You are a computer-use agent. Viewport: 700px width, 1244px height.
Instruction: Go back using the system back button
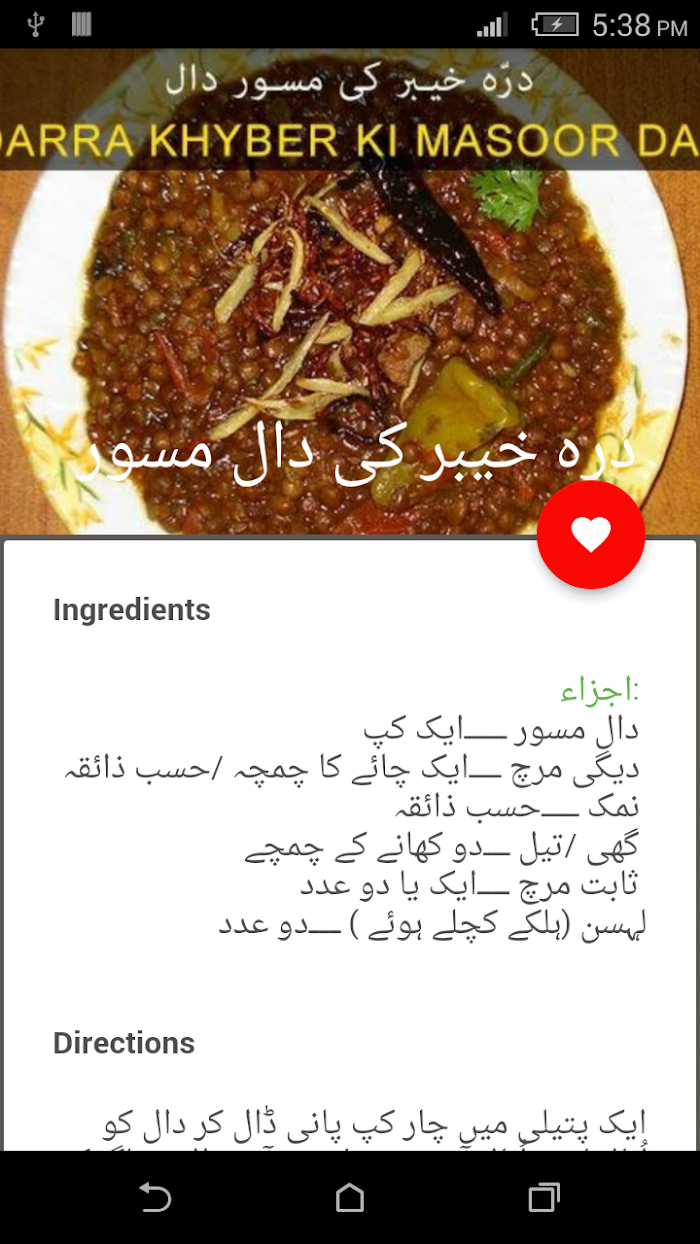[155, 1197]
